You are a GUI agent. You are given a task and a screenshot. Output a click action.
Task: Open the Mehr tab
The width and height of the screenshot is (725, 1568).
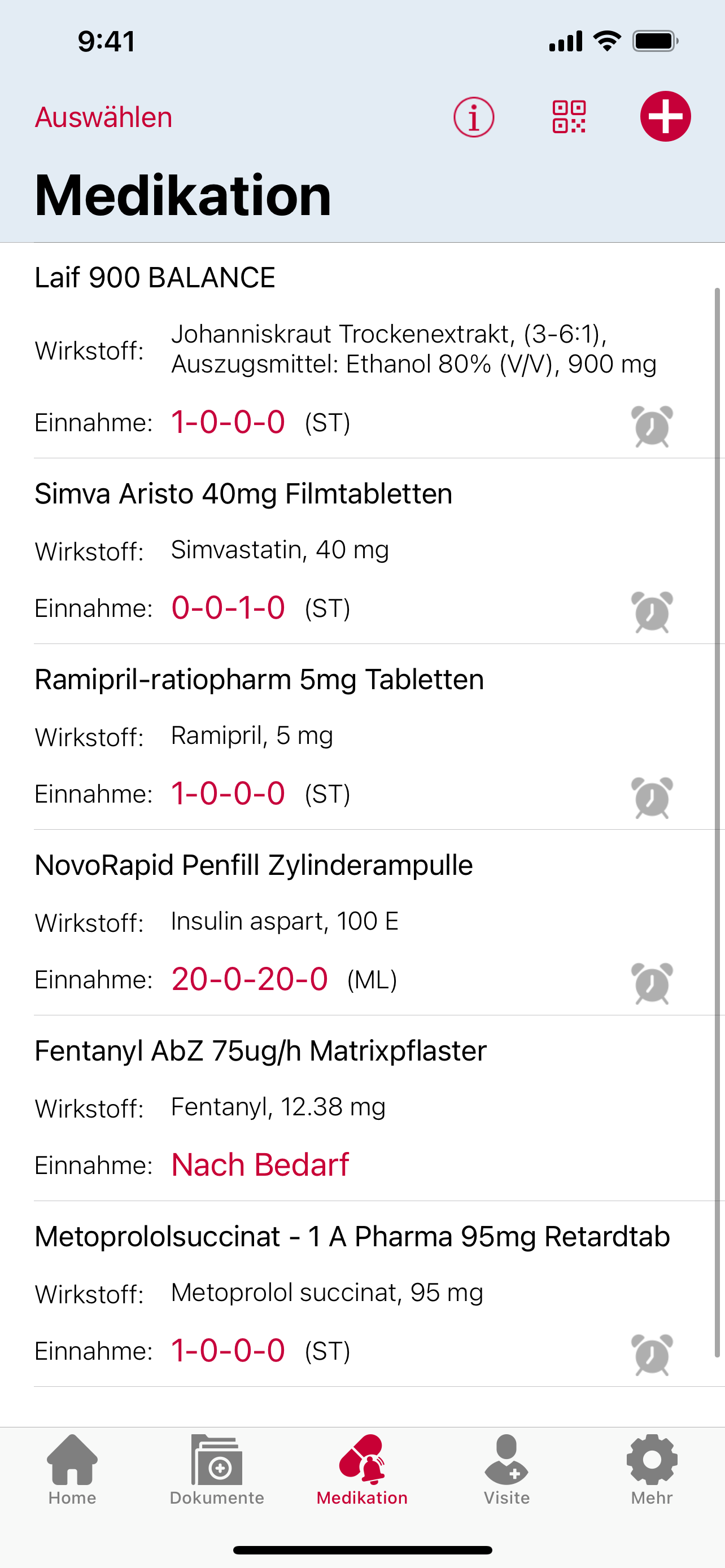point(652,1469)
